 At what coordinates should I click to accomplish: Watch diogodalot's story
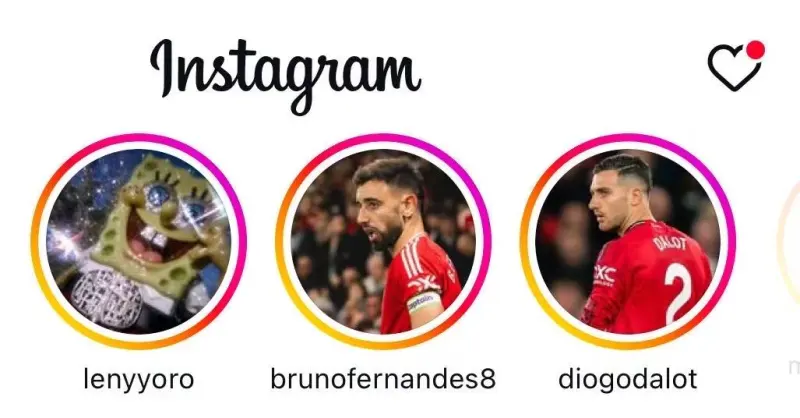pyautogui.click(x=627, y=243)
